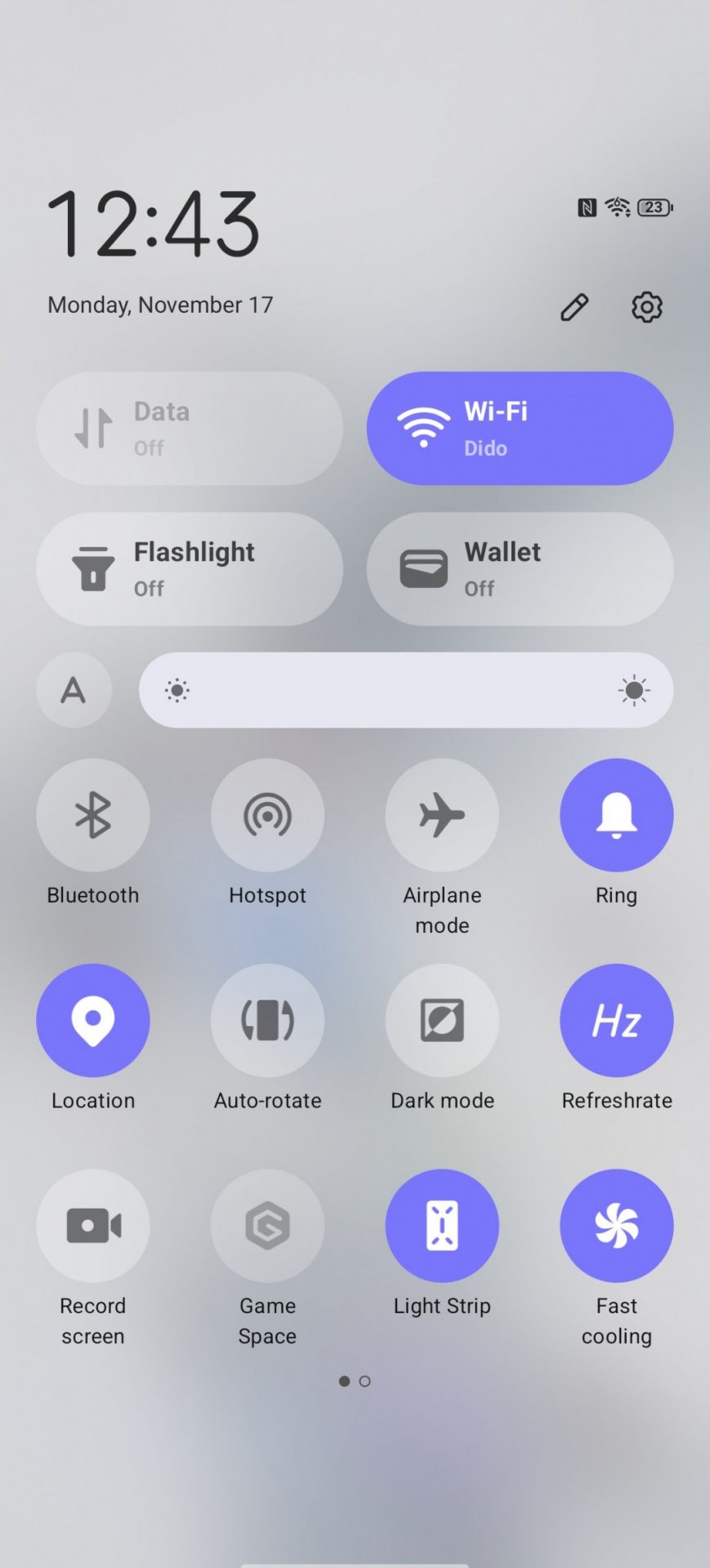Turn on mobile Data

(190, 429)
